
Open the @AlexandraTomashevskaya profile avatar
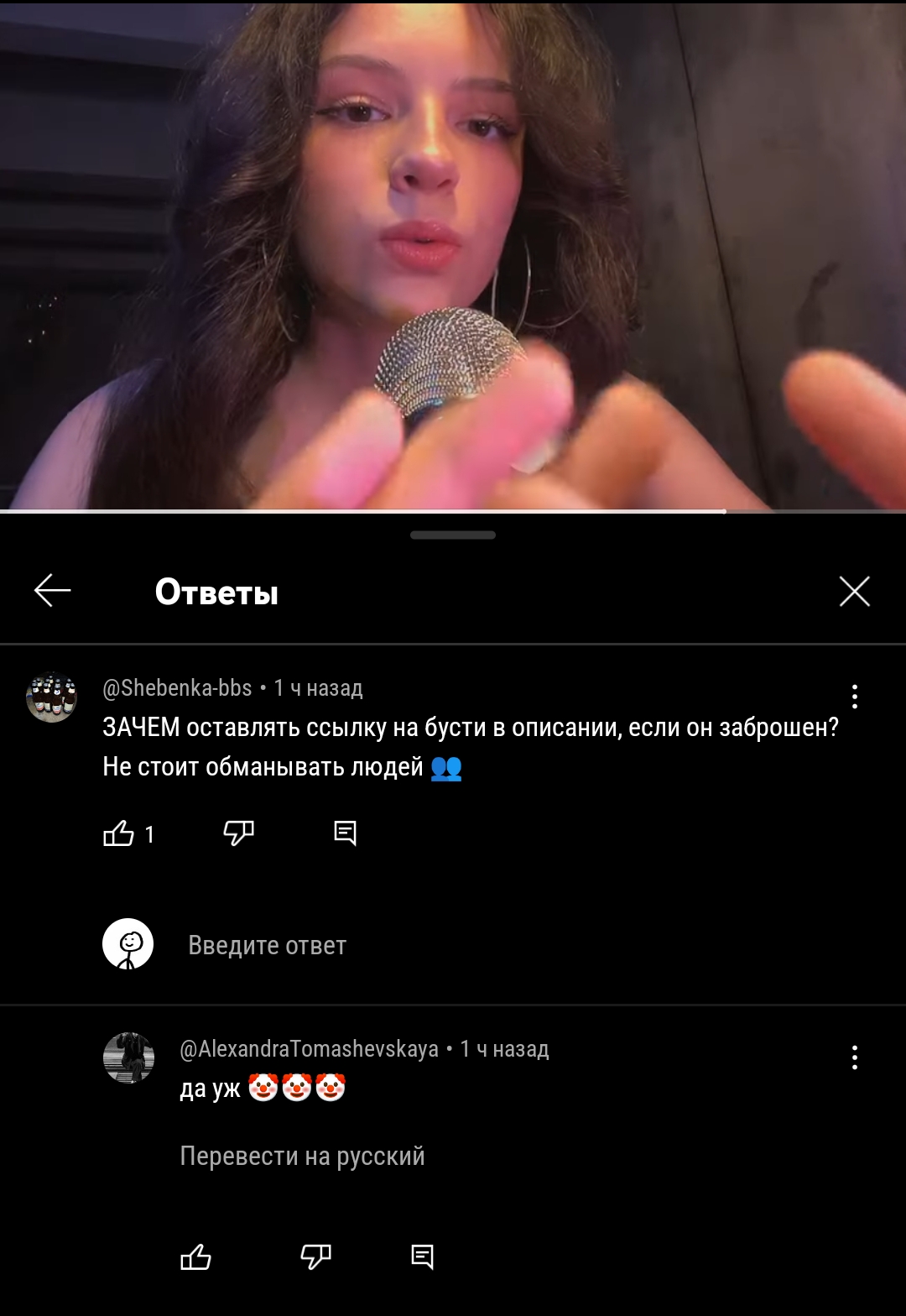[x=128, y=1057]
